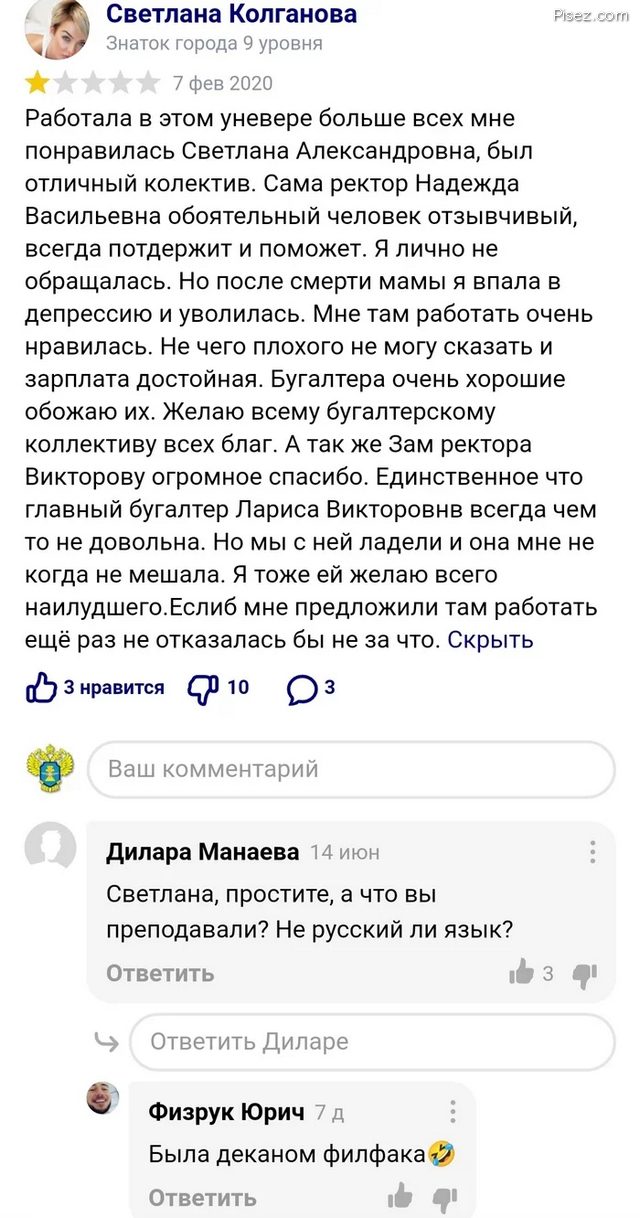
Task: Like Светлана Колганова's review
Action: coord(42,687)
